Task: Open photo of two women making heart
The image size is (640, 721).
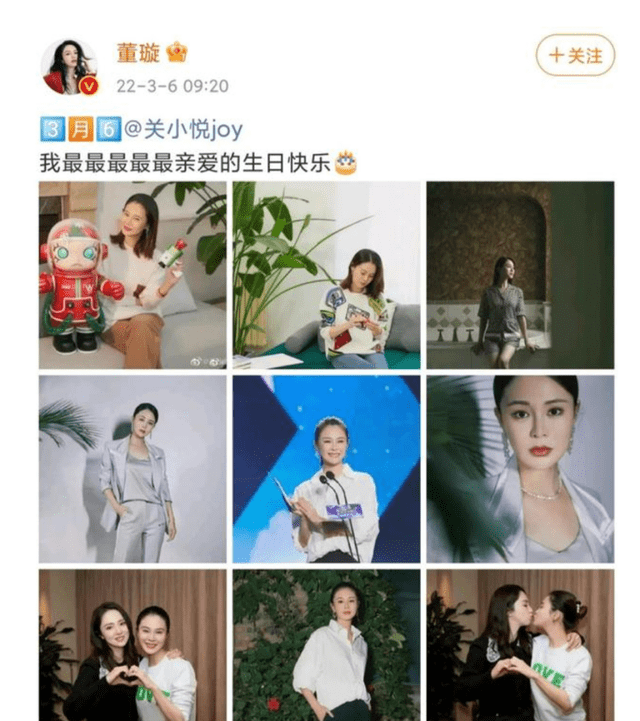Action: tap(132, 645)
